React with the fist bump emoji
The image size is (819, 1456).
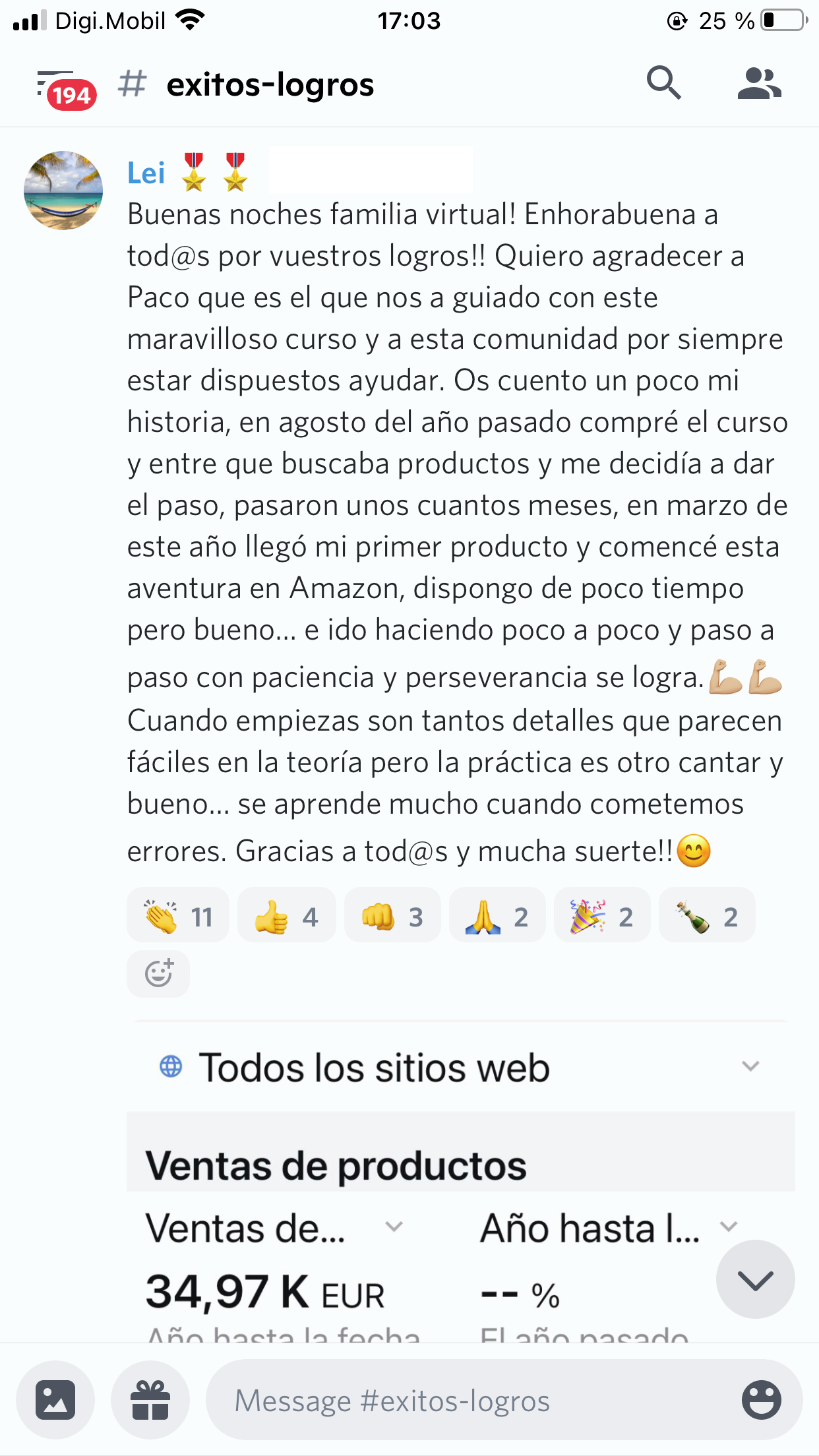click(392, 916)
